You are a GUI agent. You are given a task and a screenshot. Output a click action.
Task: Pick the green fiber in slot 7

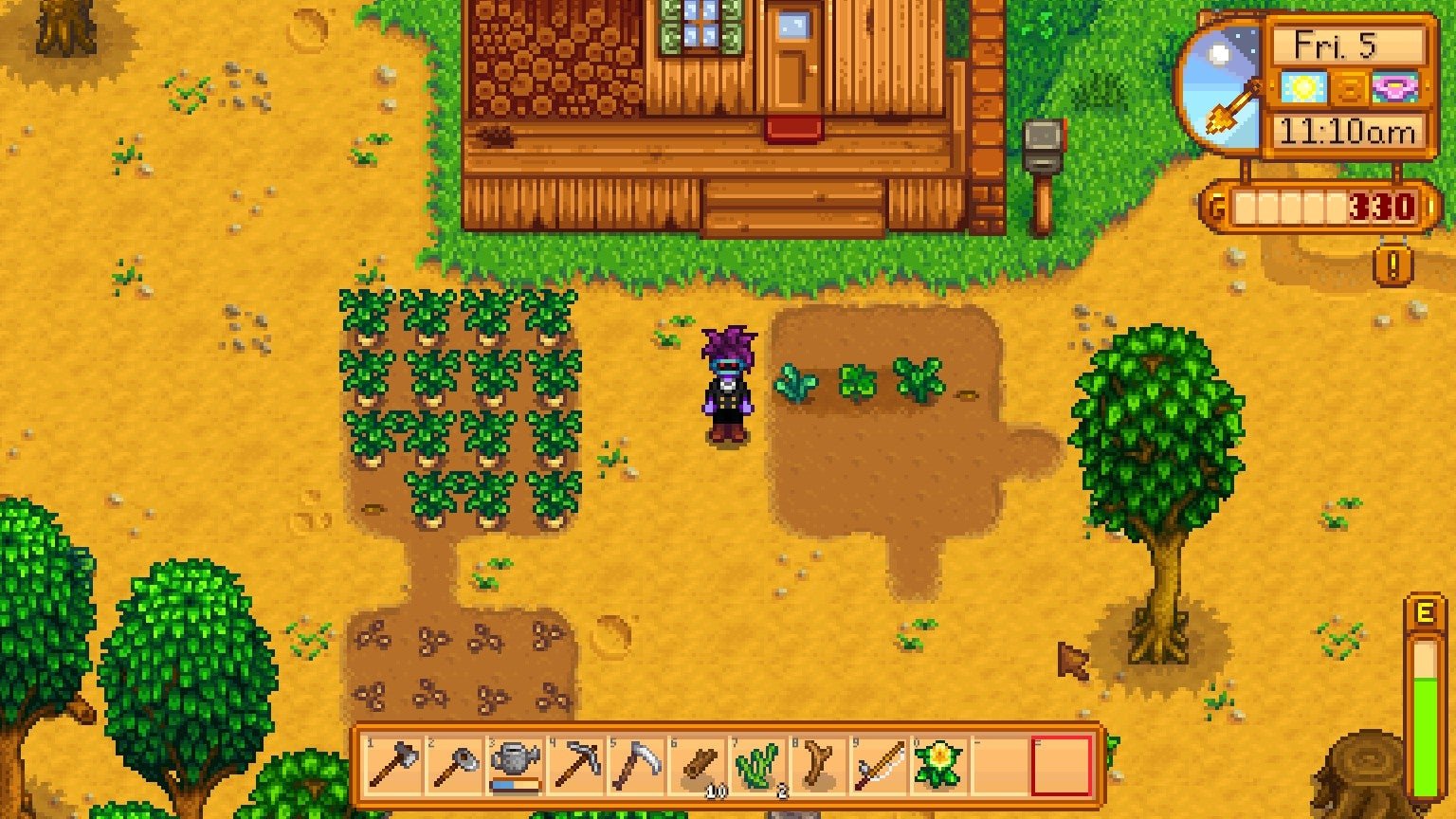pos(758,764)
